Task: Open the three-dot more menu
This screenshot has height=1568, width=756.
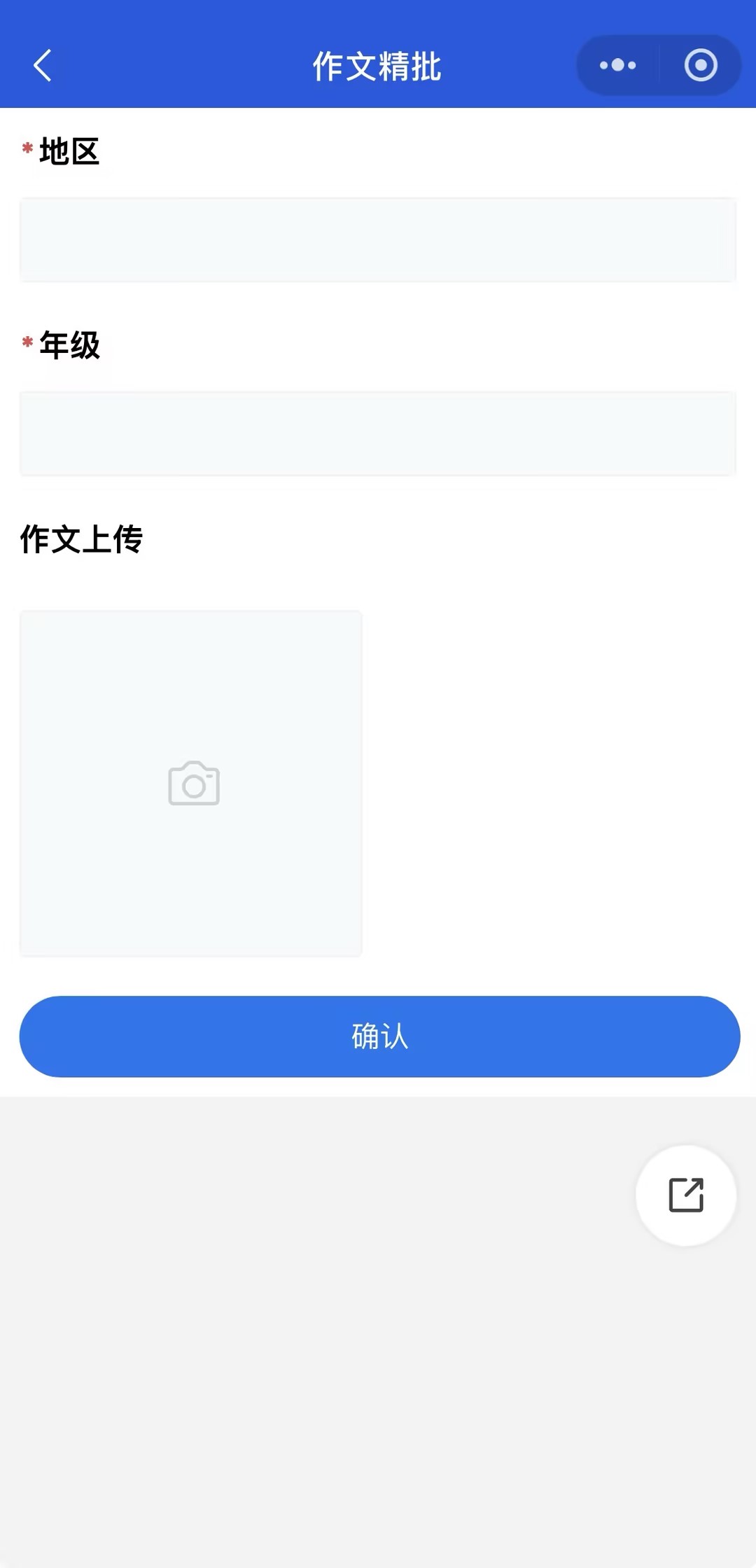Action: click(617, 66)
